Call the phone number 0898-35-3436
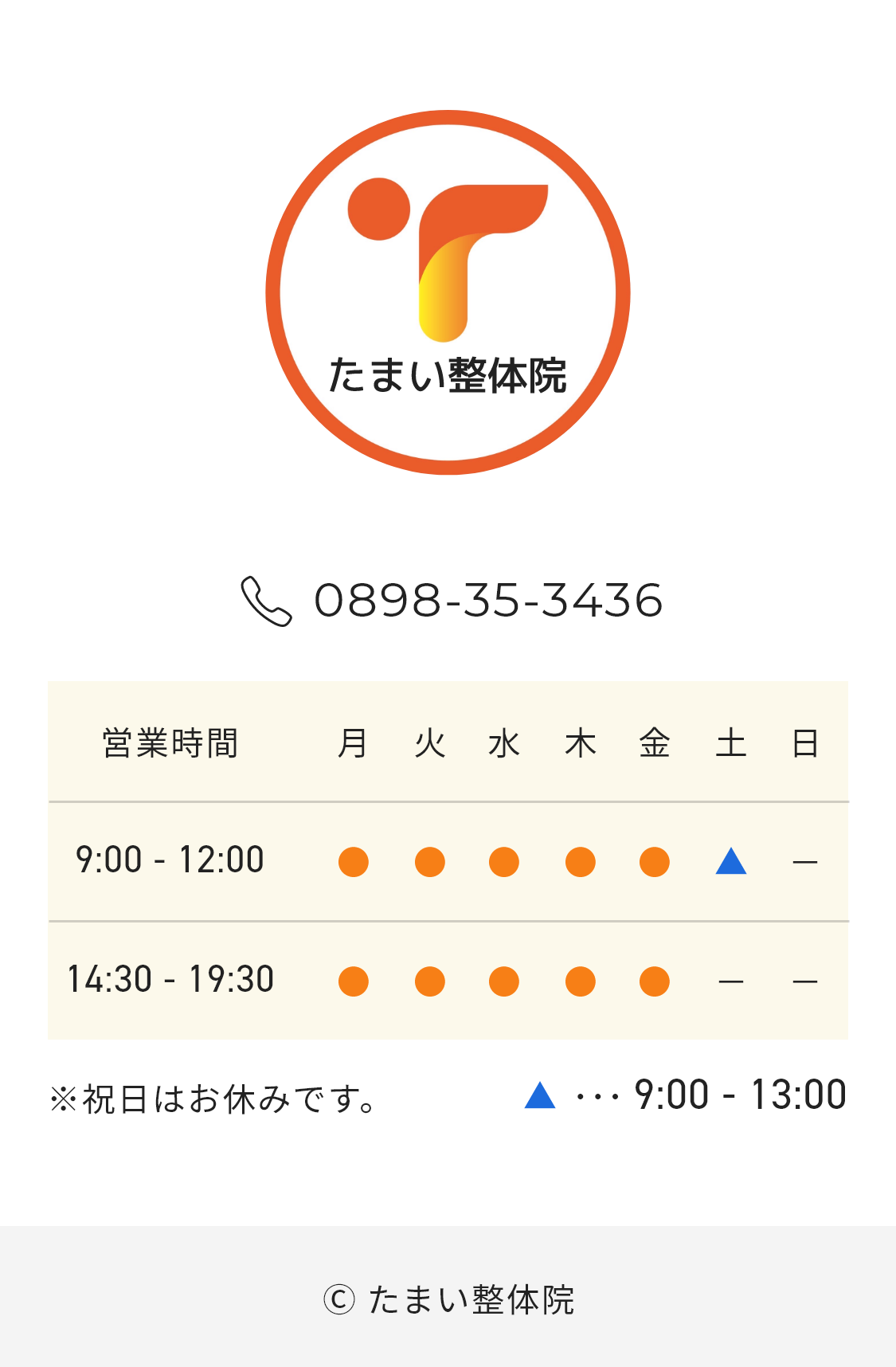Screen dimensions: 896x1367 pyautogui.click(x=487, y=601)
